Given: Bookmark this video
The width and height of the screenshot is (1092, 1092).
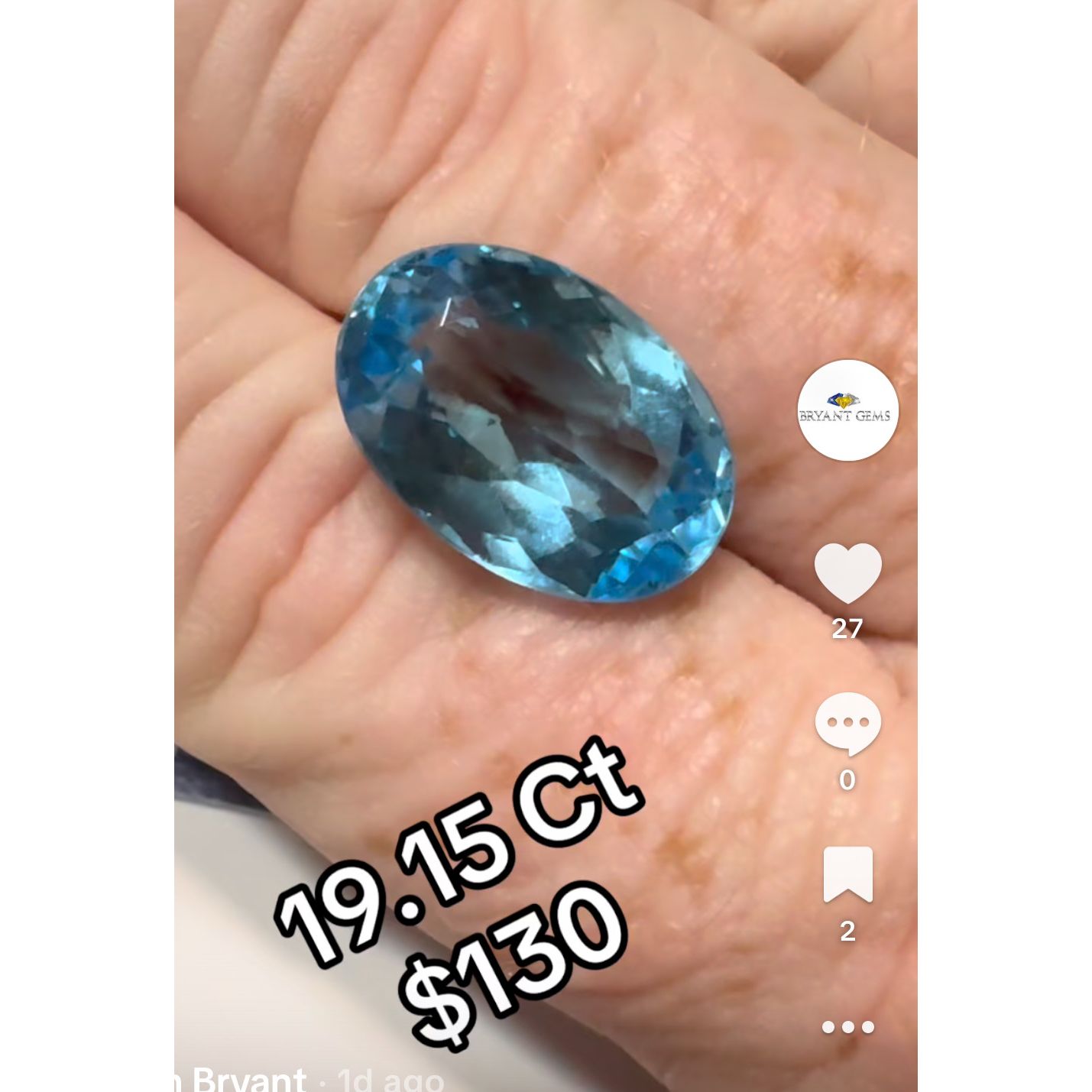Looking at the screenshot, I should (847, 874).
